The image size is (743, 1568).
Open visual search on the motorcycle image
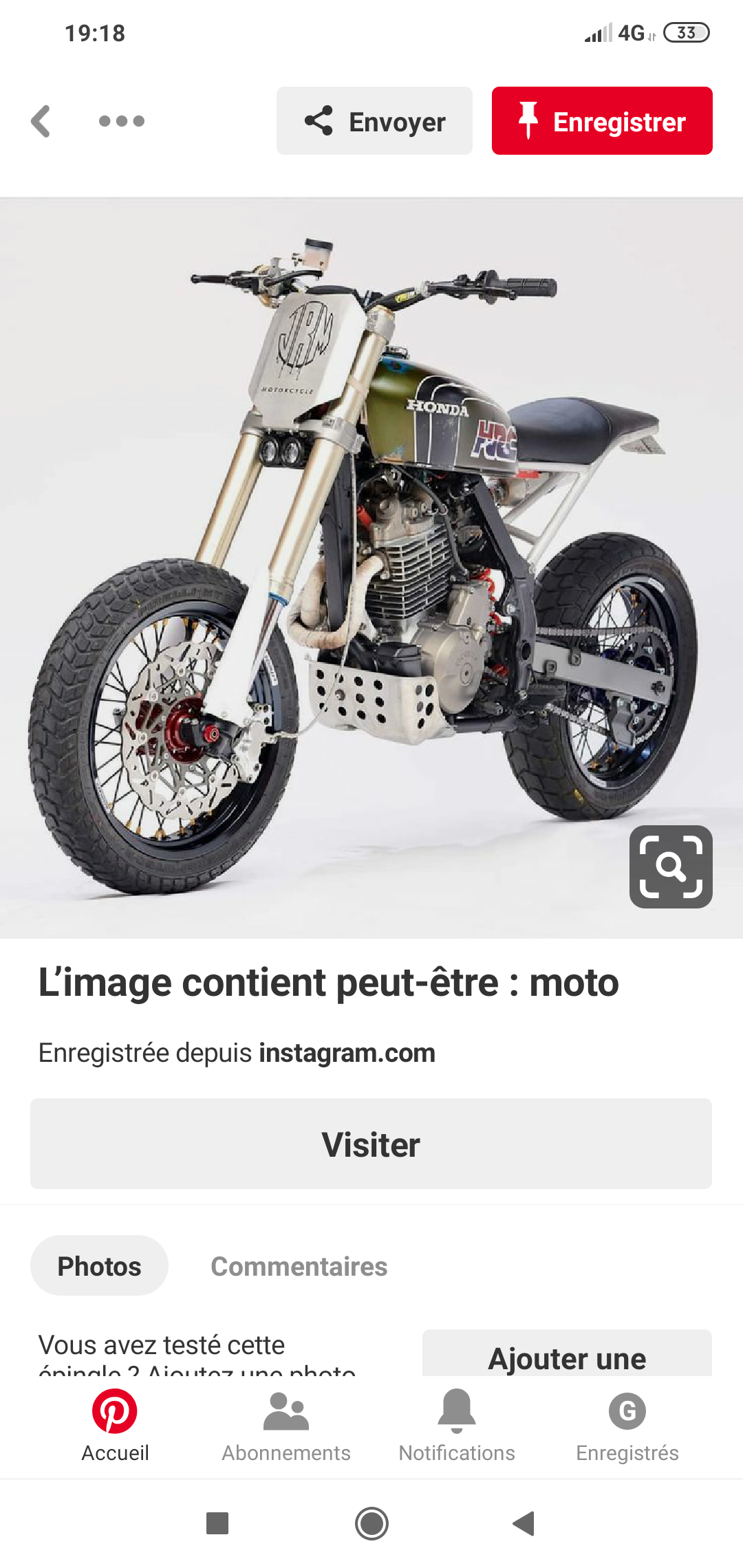click(x=671, y=867)
